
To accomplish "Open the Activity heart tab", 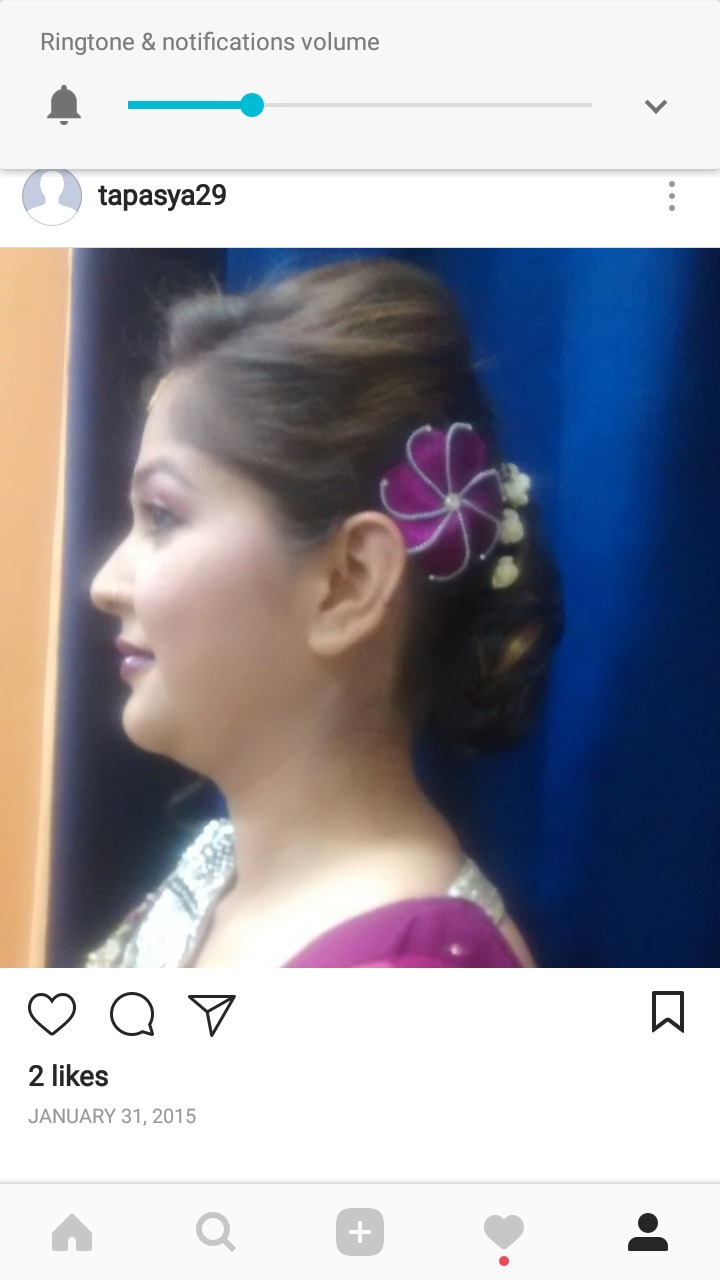I will pos(503,1233).
